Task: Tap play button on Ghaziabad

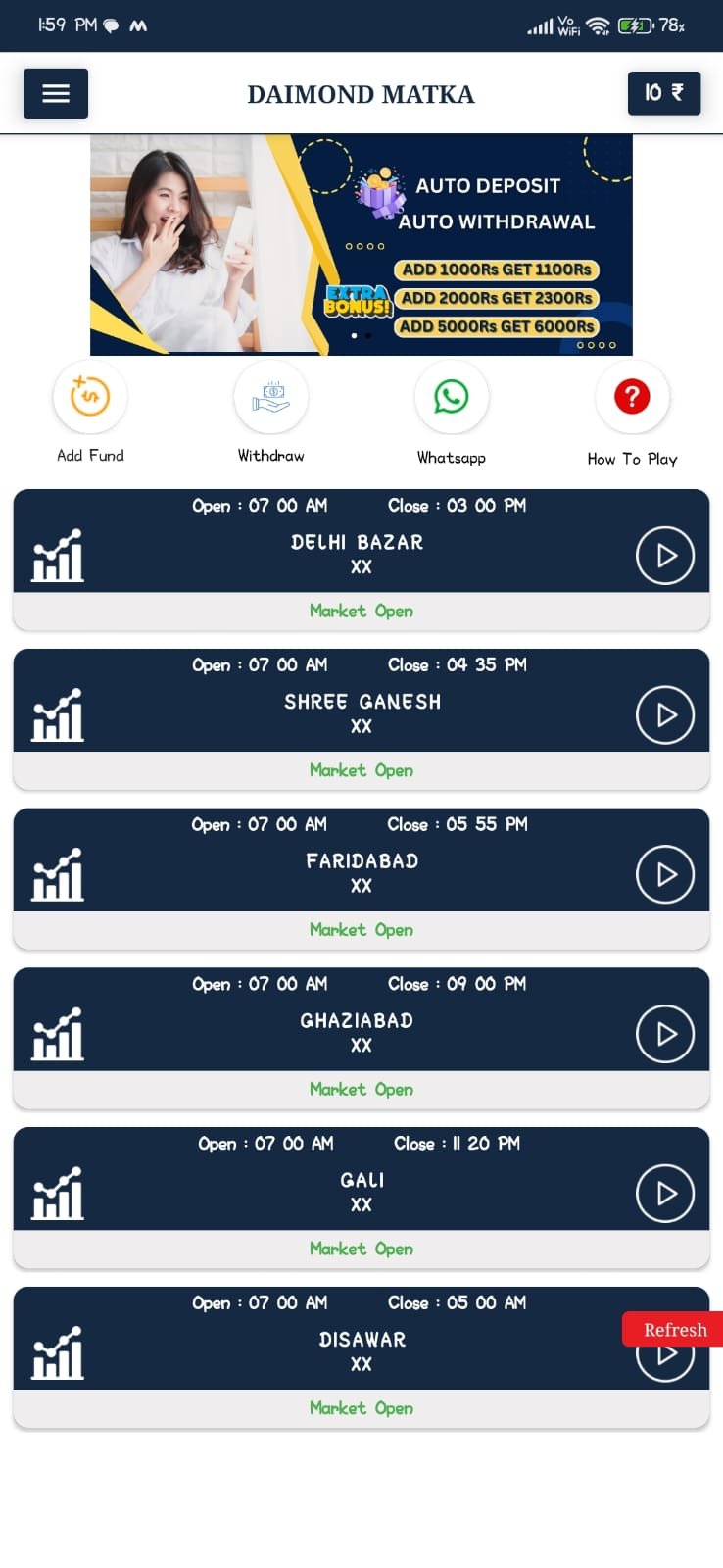Action: [664, 1034]
